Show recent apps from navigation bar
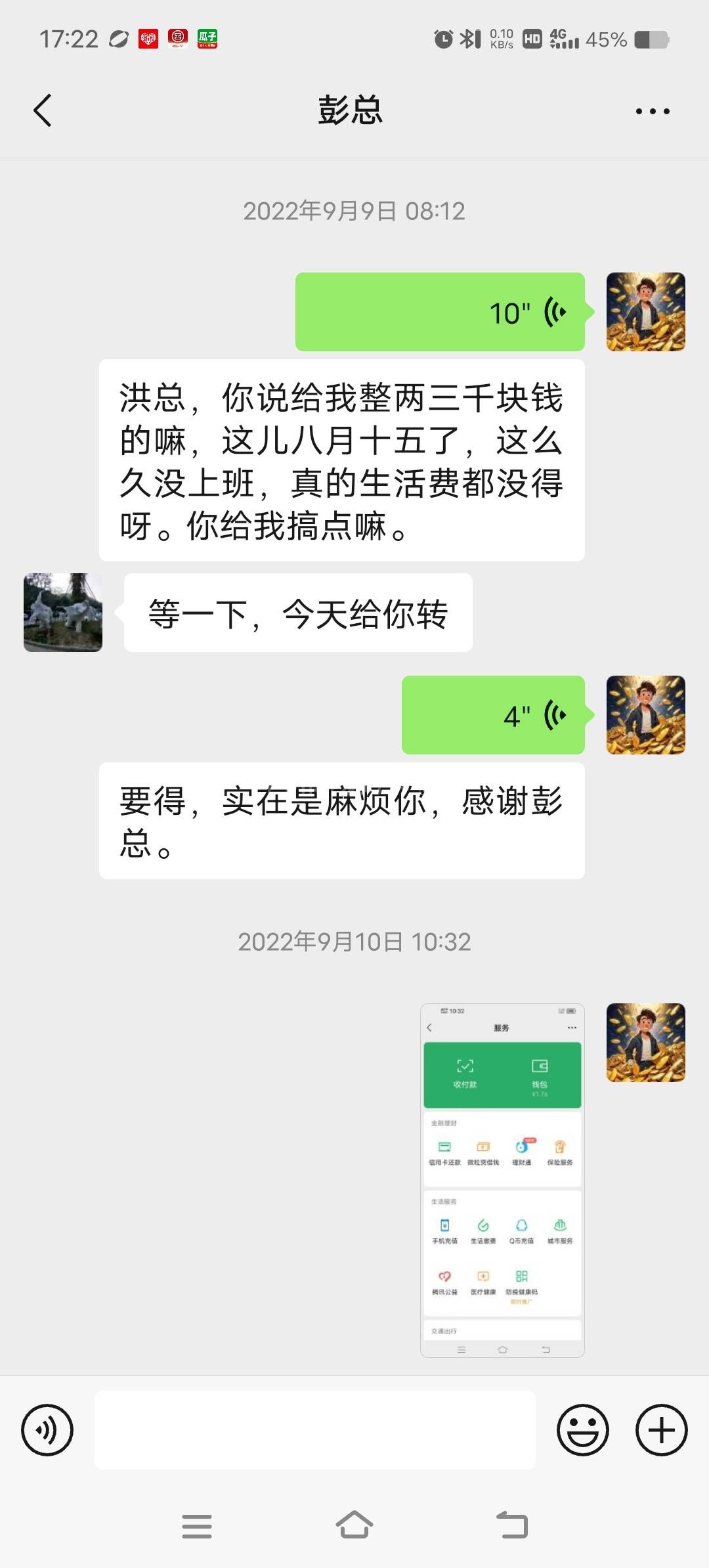The width and height of the screenshot is (709, 1568). [197, 1526]
